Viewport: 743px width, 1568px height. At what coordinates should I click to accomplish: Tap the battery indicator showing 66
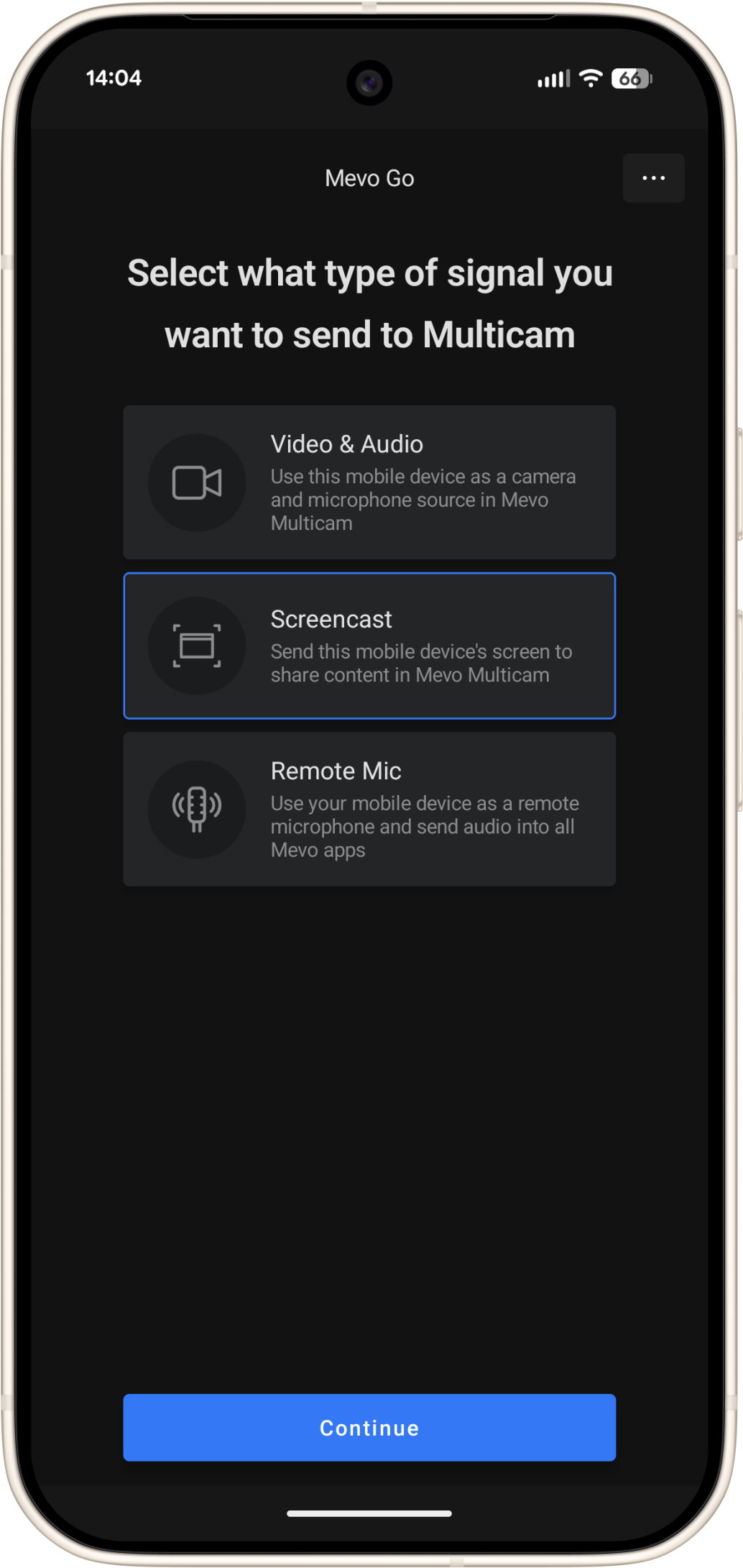pyautogui.click(x=631, y=78)
